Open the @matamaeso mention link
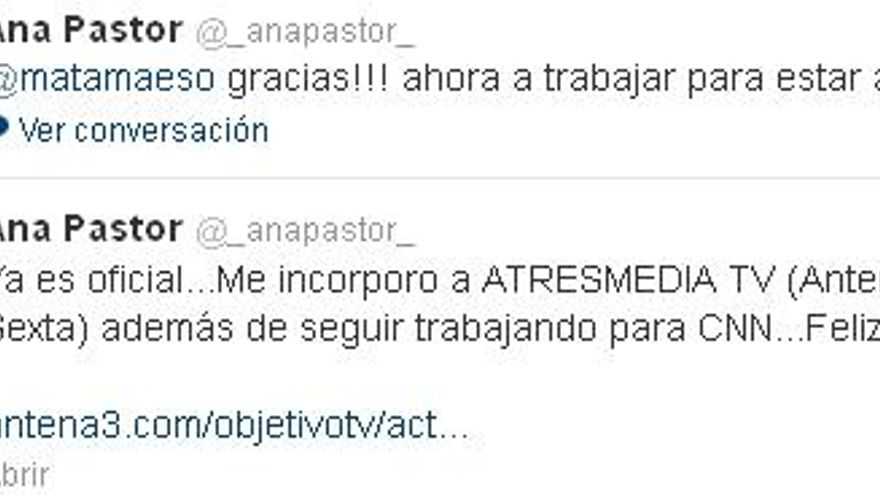 (x=106, y=81)
